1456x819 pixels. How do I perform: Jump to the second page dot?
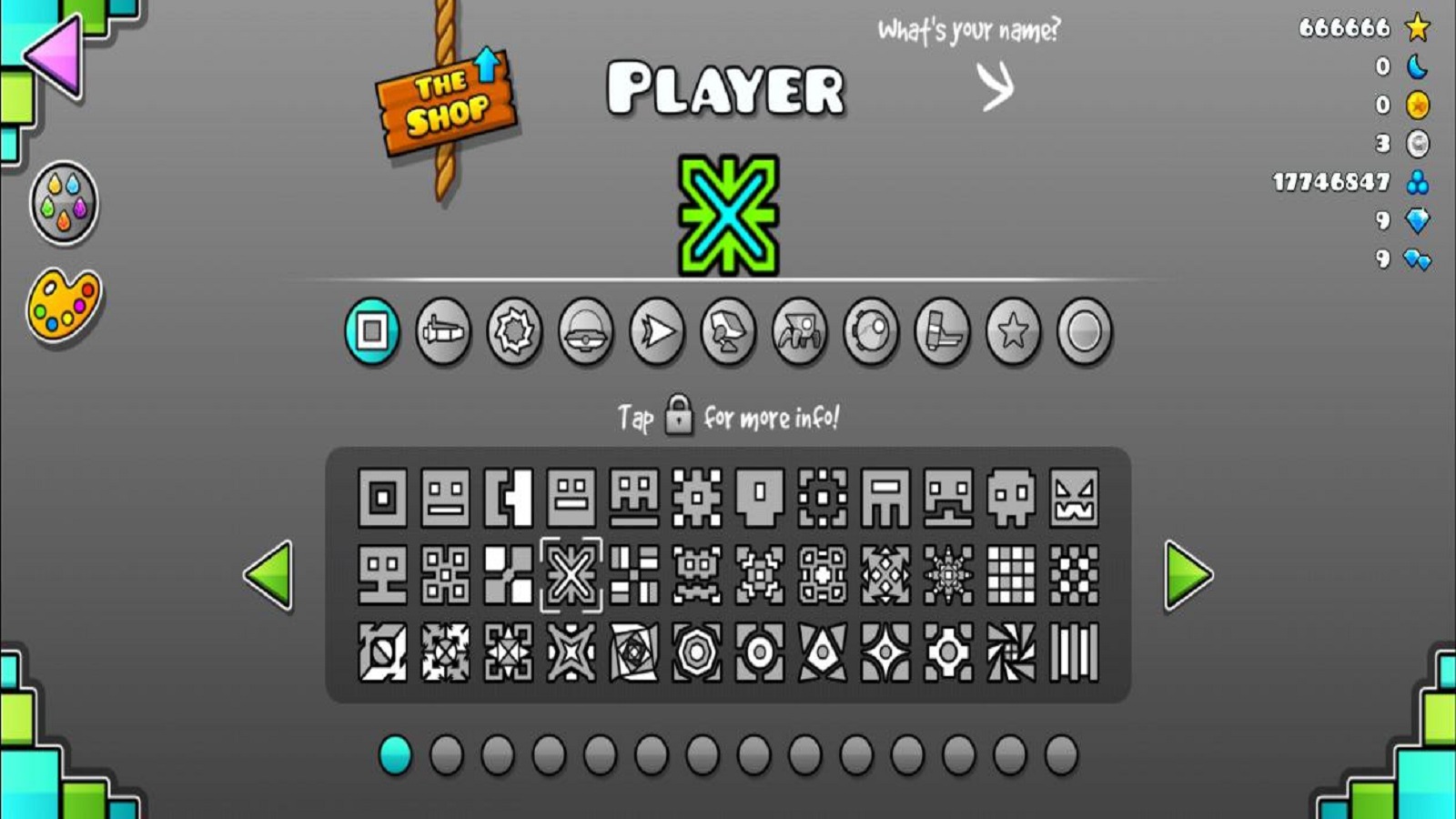[446, 755]
